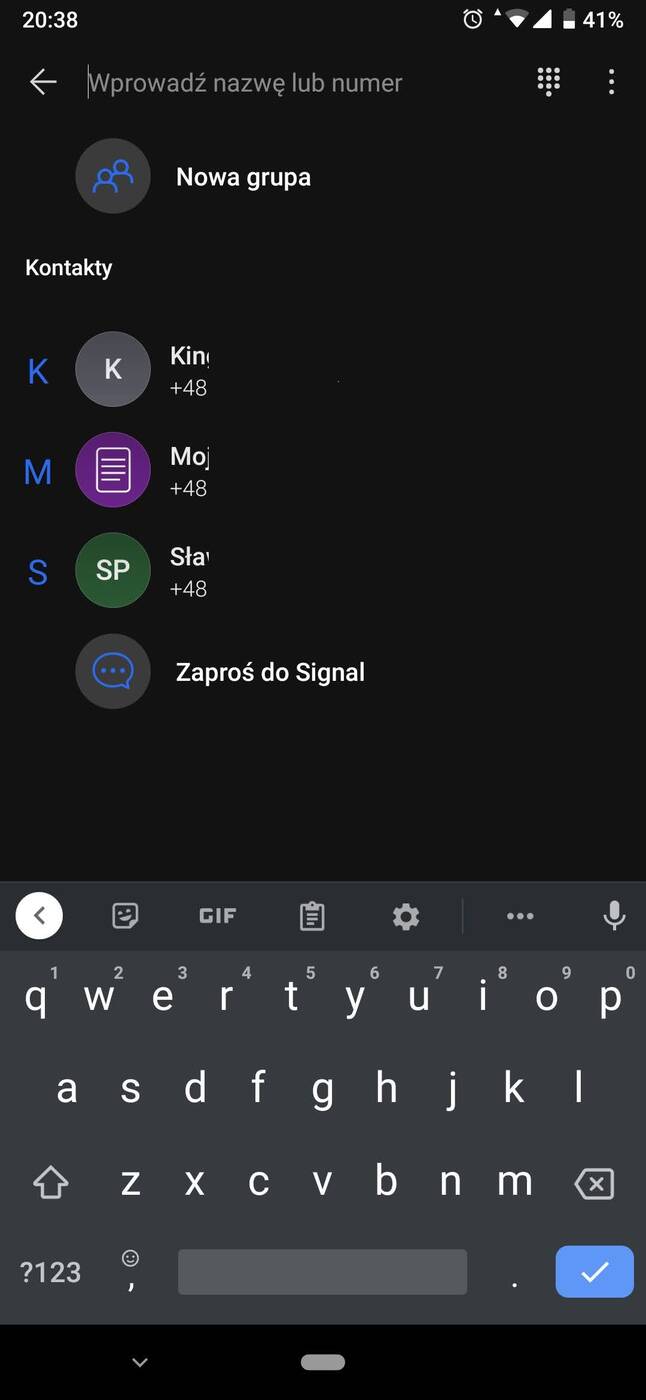Open the overflow menu
Screen dimensions: 646x1400
pyautogui.click(x=611, y=82)
